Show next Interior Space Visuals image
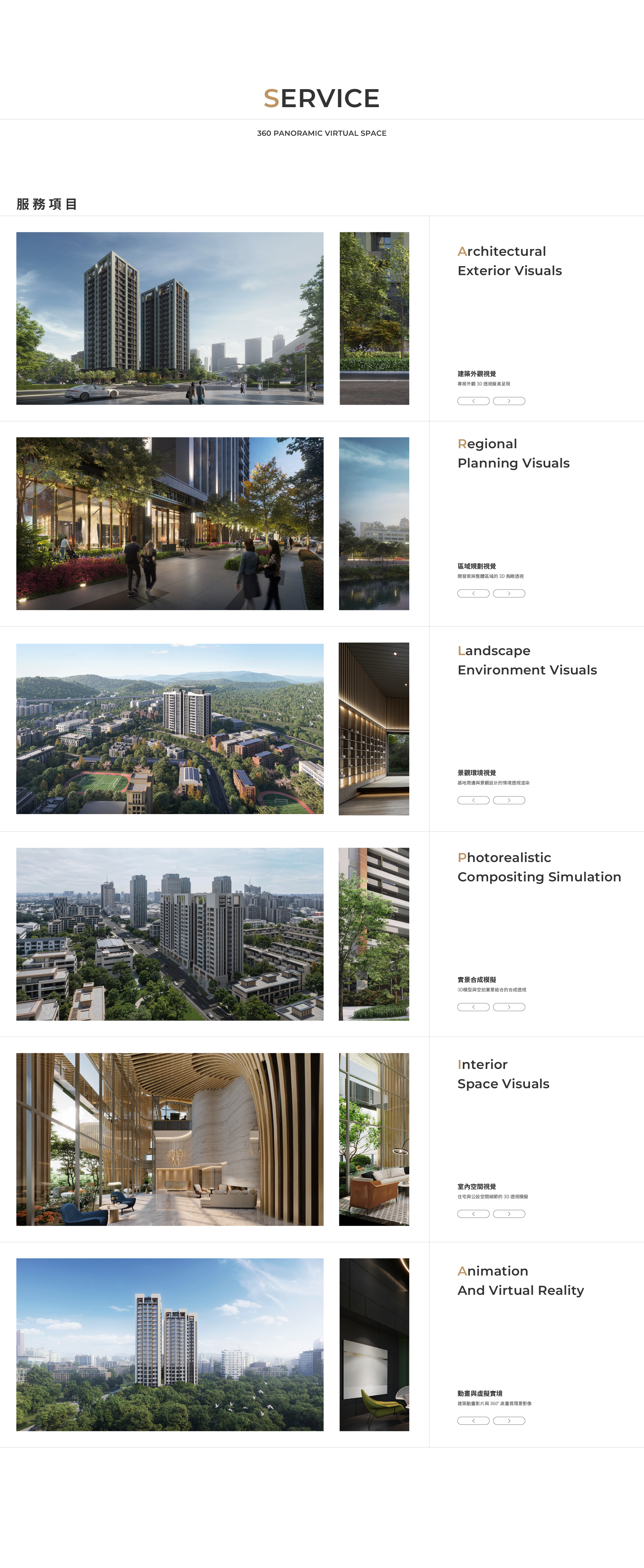Image resolution: width=644 pixels, height=1568 pixels. [x=509, y=1214]
